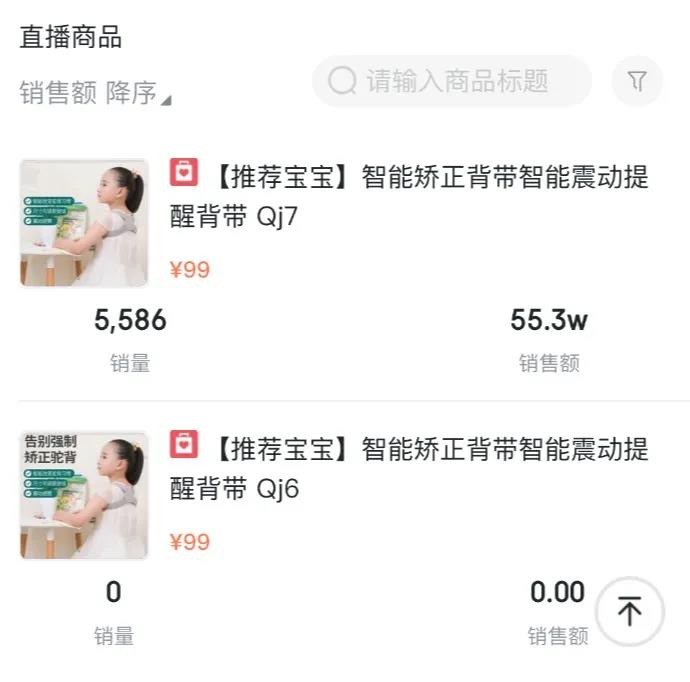Open the filter funnel icon

coord(637,81)
